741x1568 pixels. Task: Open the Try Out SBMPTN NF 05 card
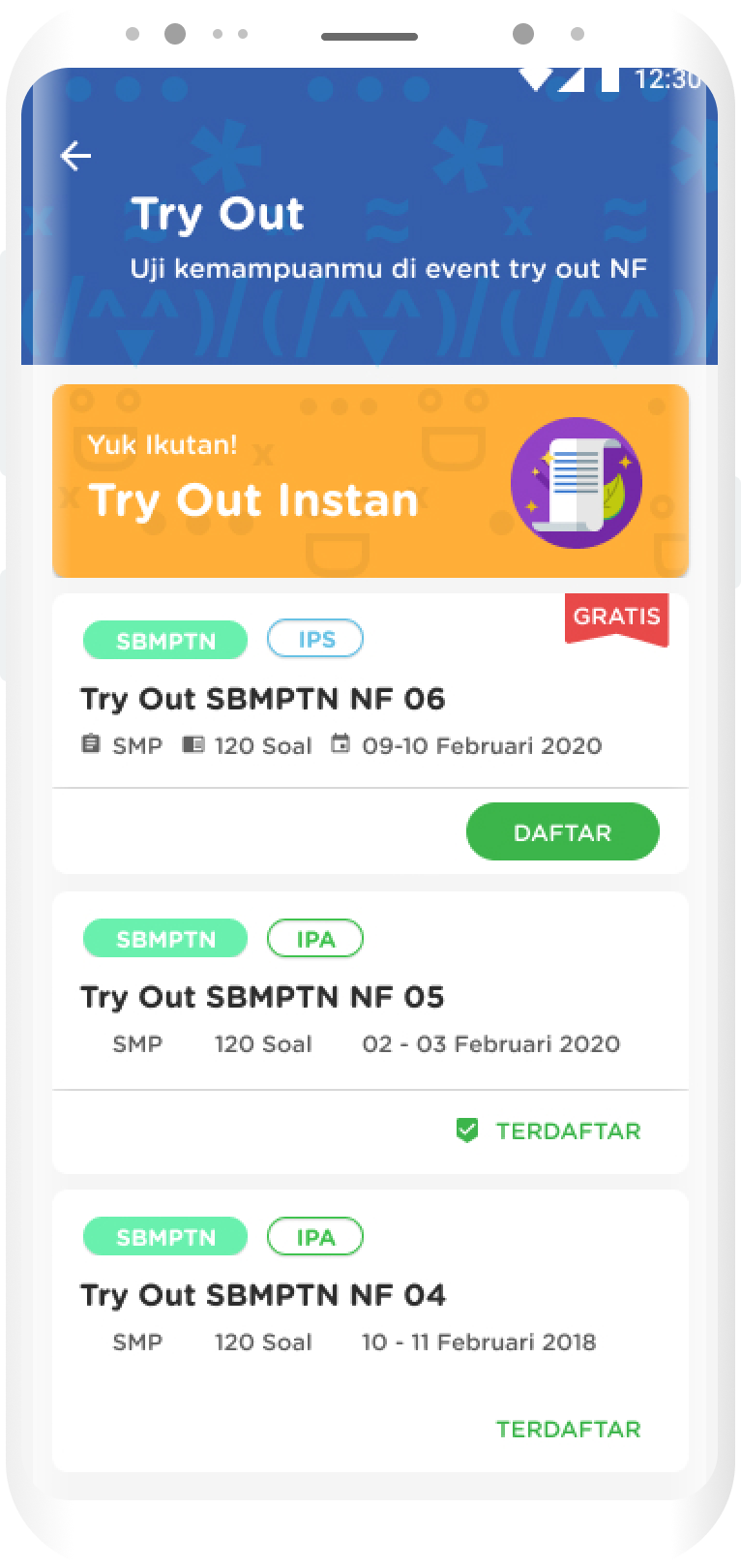tap(263, 997)
